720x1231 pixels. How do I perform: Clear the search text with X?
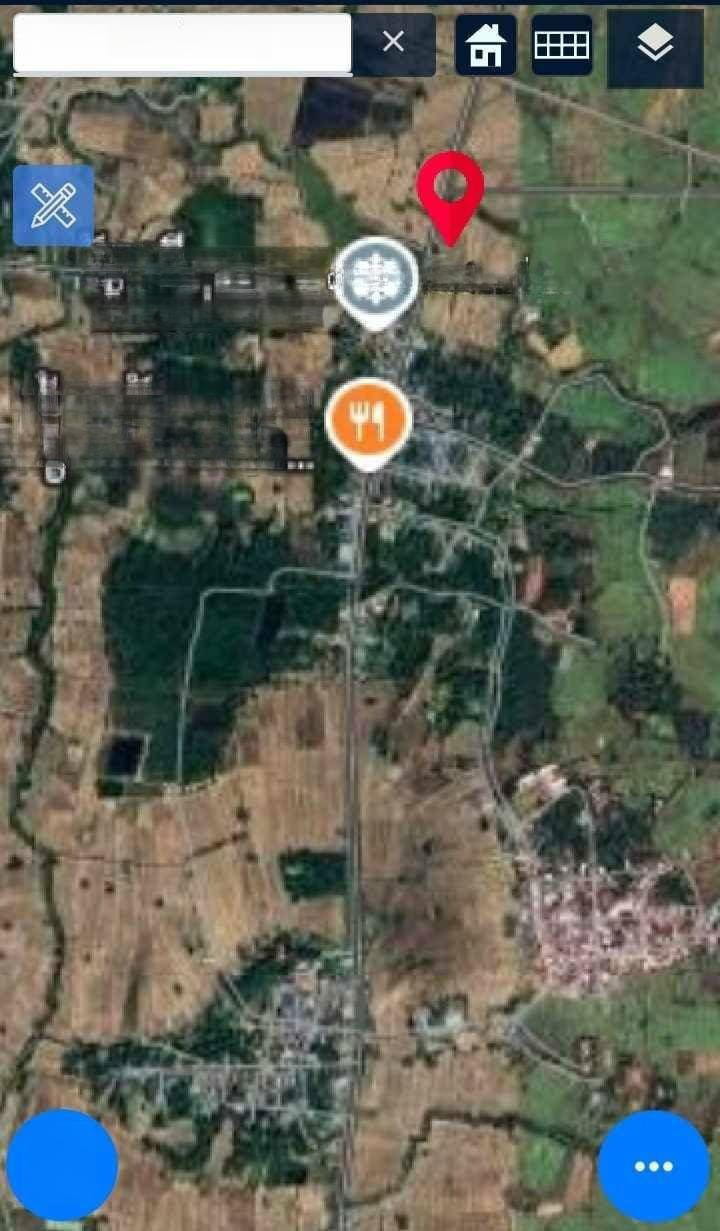tap(393, 42)
